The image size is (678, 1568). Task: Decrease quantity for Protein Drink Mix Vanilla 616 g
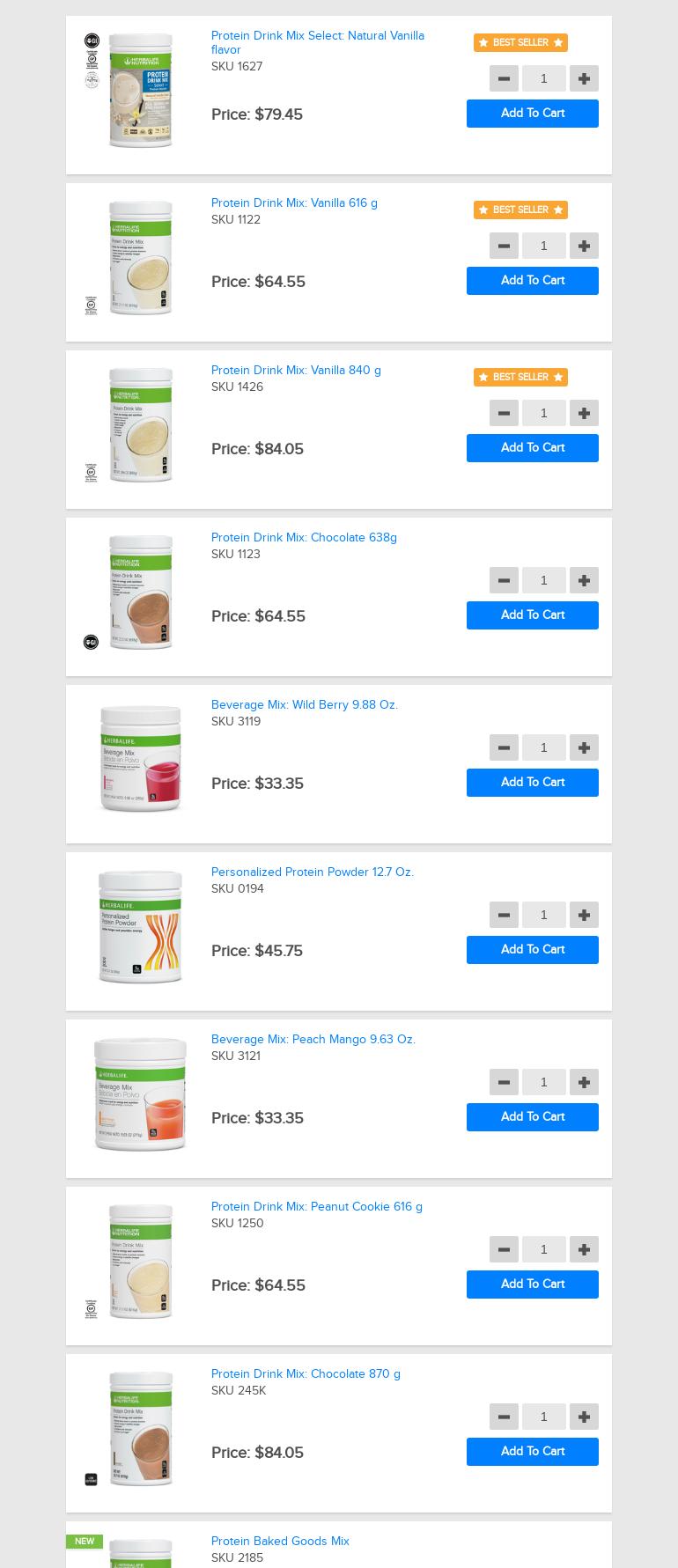click(504, 246)
